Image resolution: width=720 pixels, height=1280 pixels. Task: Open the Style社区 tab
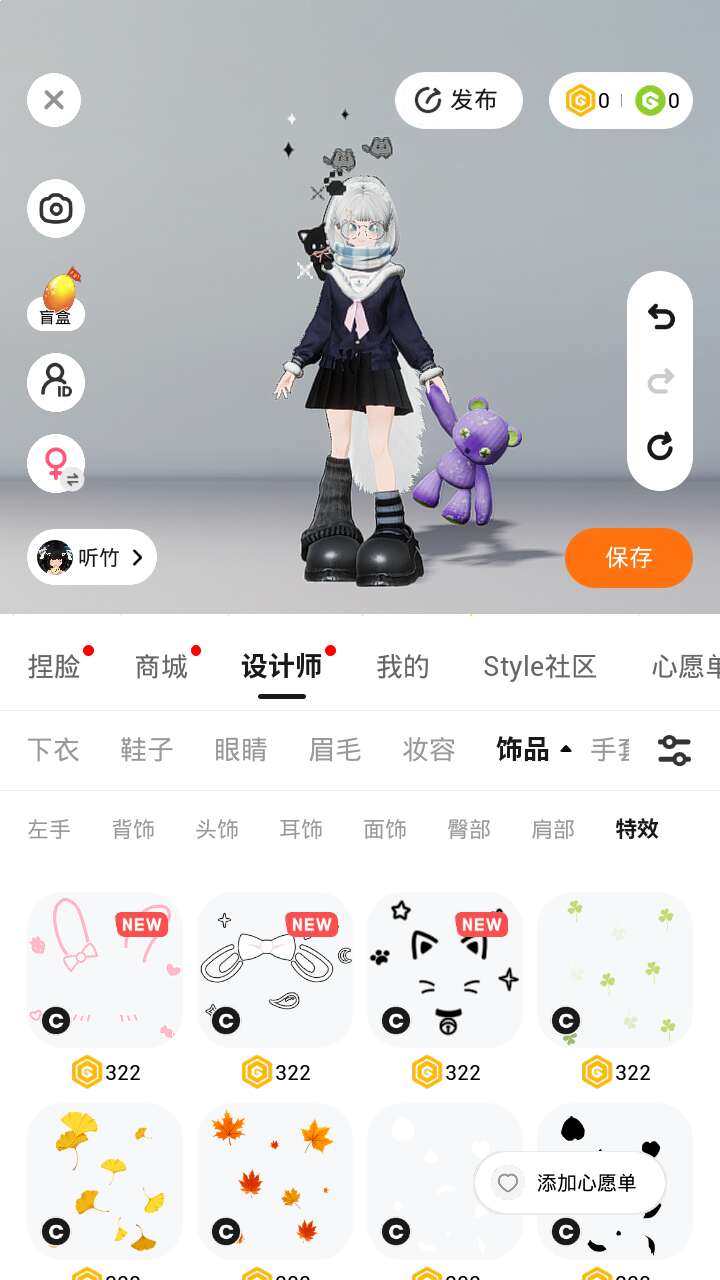(x=539, y=667)
